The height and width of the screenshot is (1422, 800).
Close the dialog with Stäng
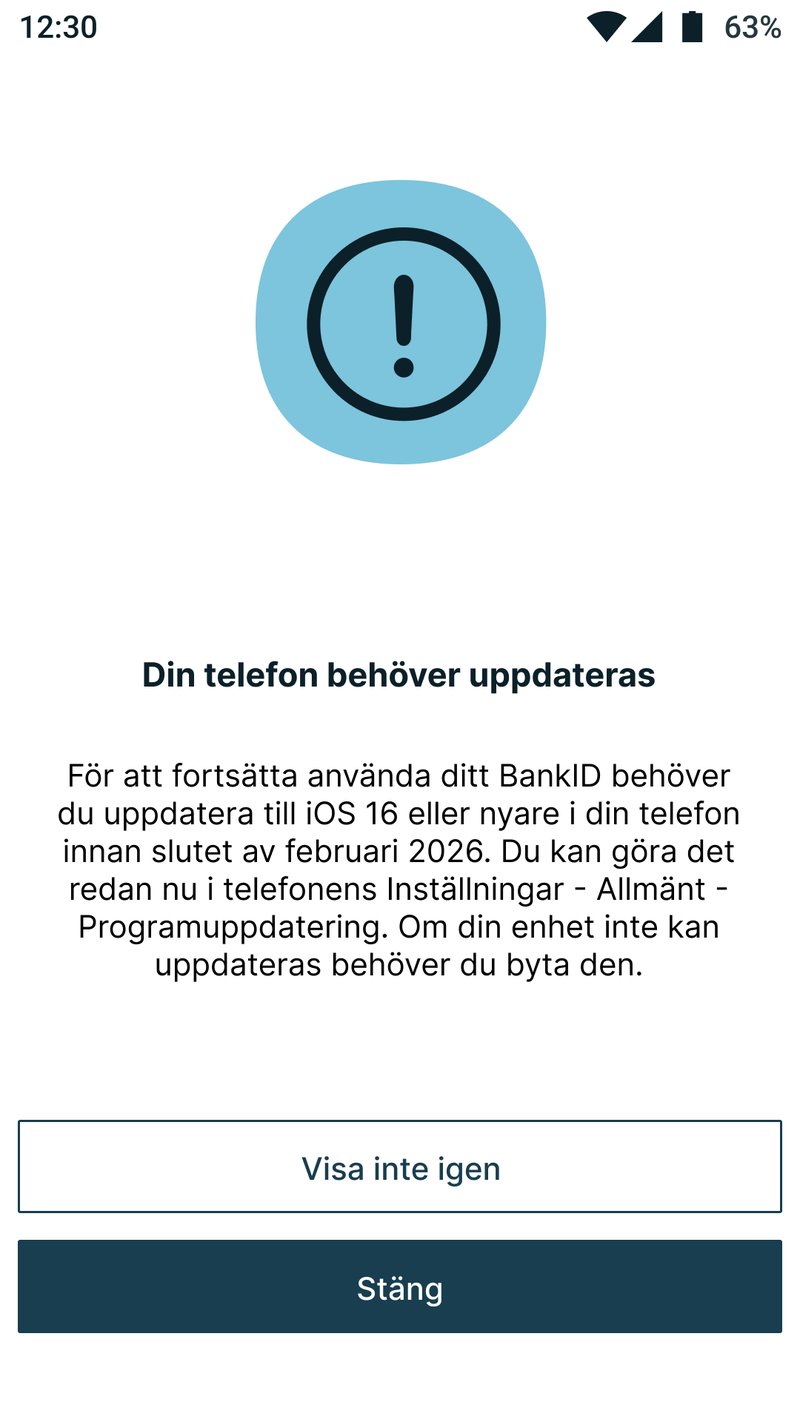click(x=400, y=1287)
